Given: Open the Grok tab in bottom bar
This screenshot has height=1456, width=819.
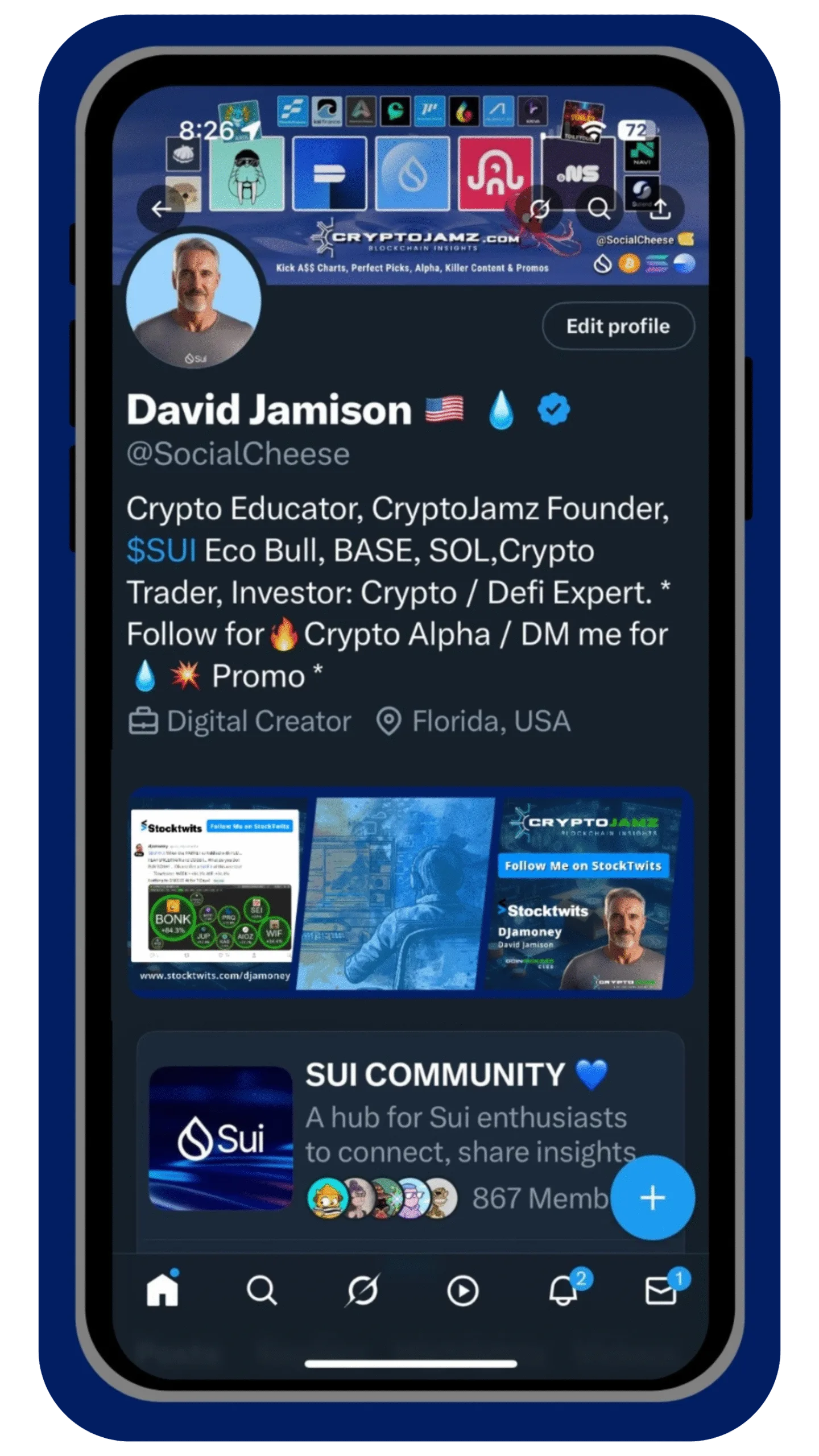Looking at the screenshot, I should coord(362,1290).
